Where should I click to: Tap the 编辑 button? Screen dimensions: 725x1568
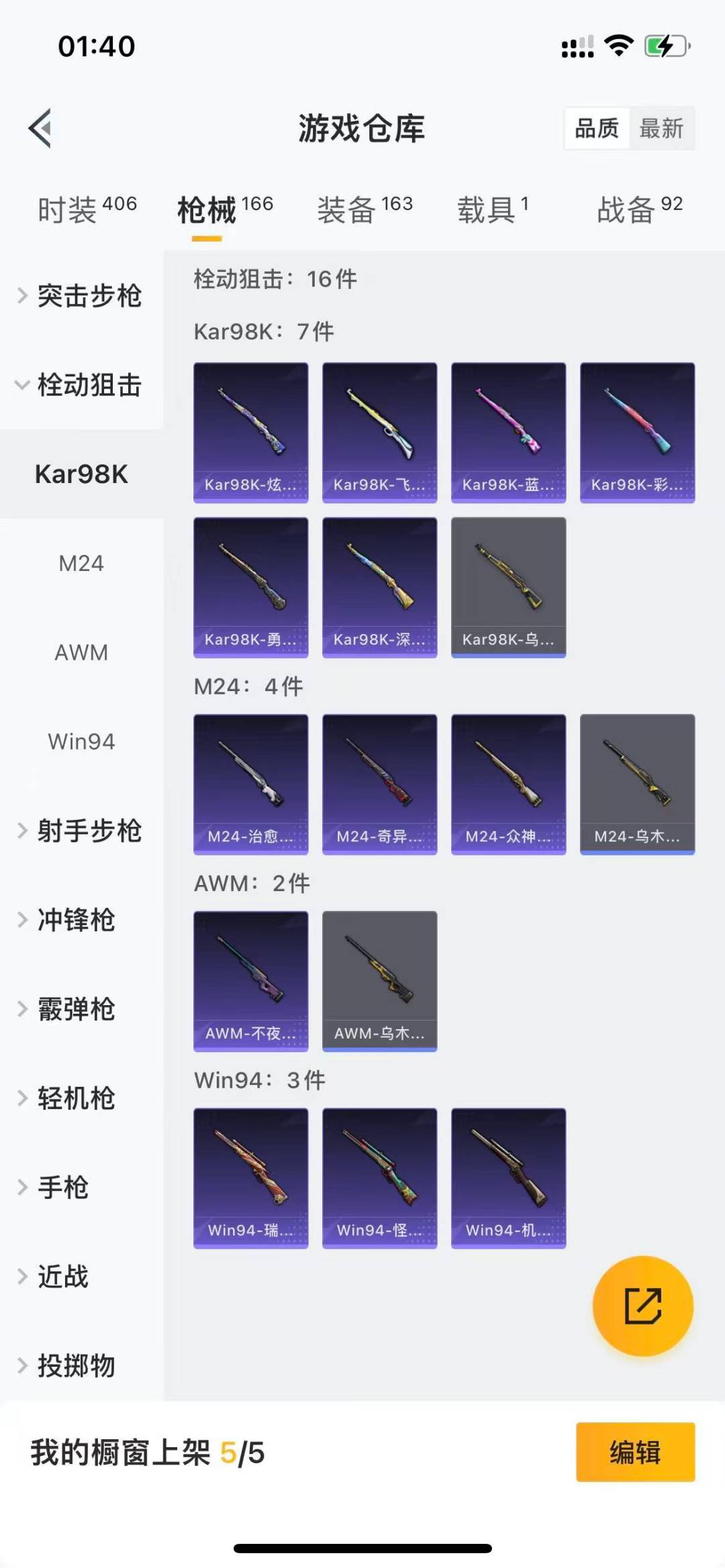click(634, 1452)
